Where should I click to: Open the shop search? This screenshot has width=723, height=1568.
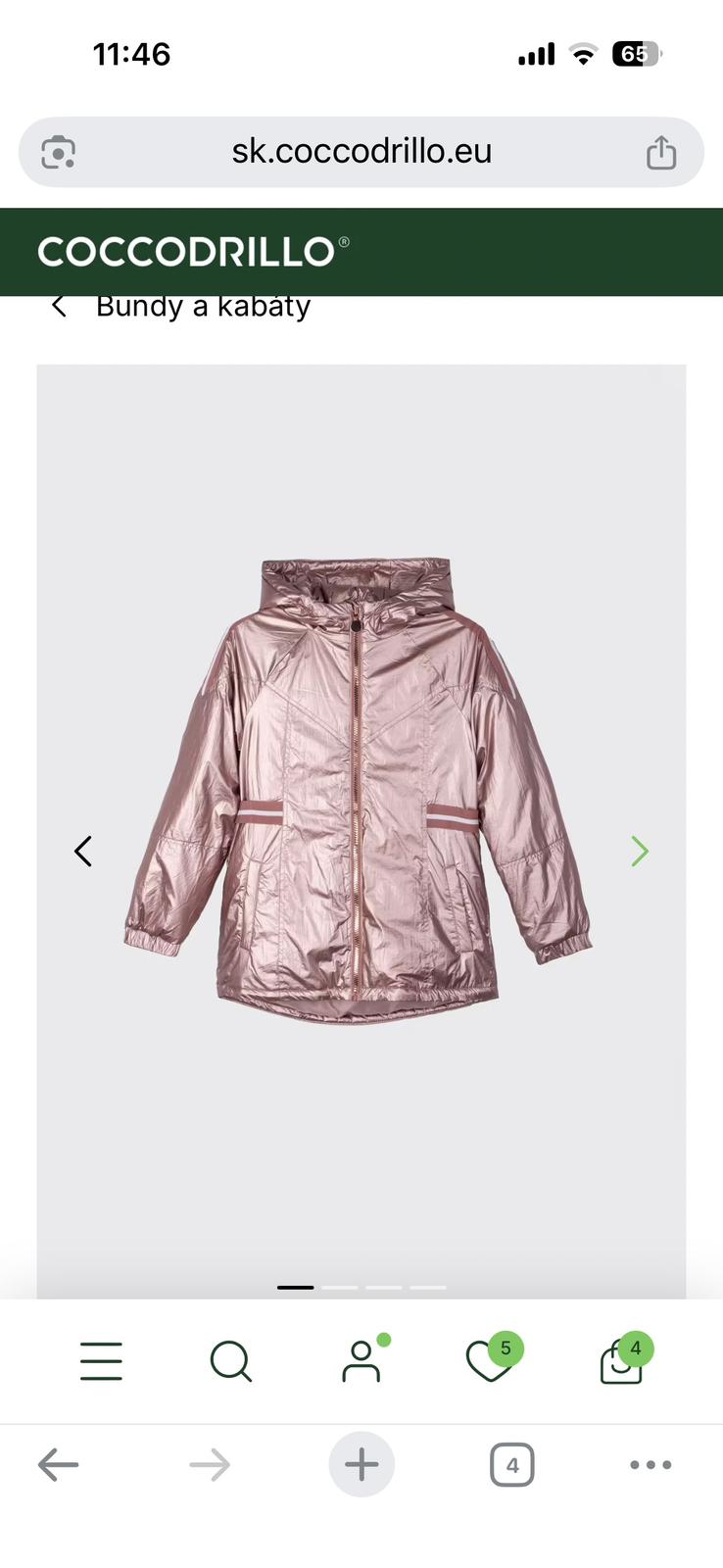(x=231, y=1361)
